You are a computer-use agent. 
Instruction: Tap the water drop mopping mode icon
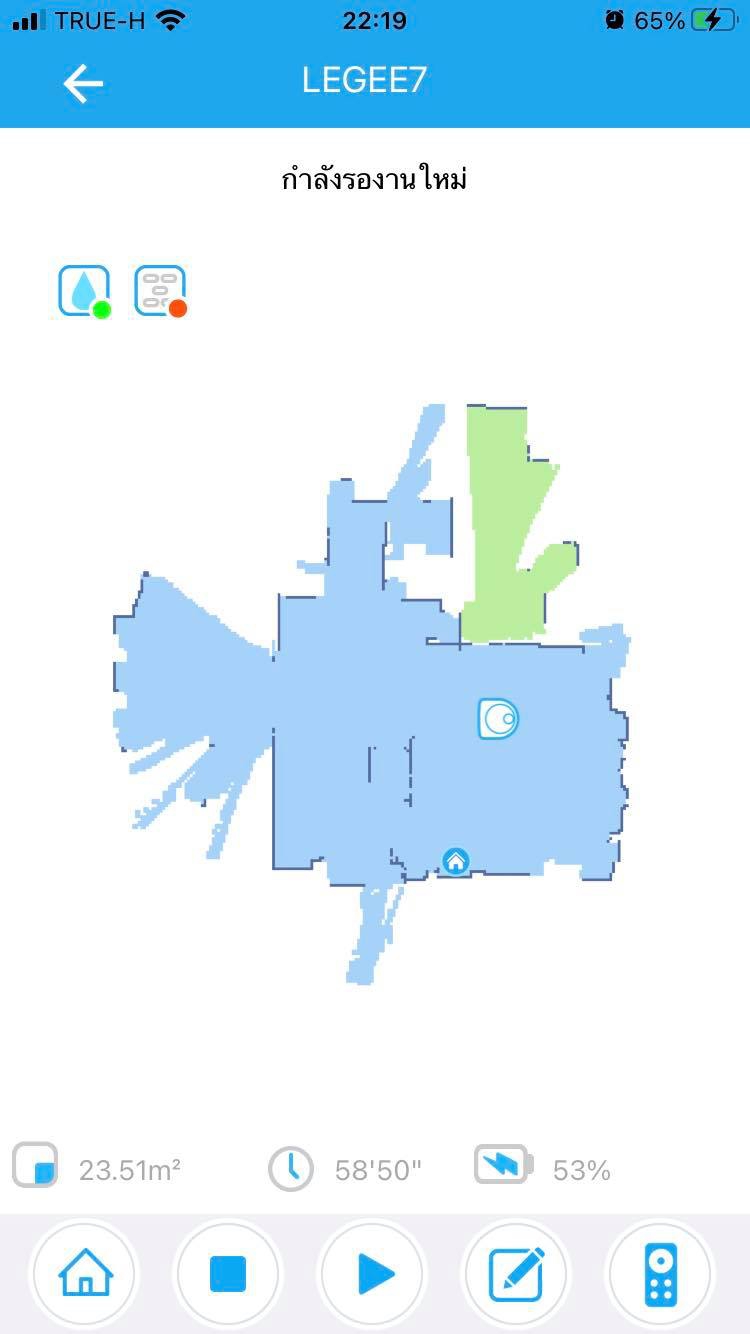[x=84, y=292]
